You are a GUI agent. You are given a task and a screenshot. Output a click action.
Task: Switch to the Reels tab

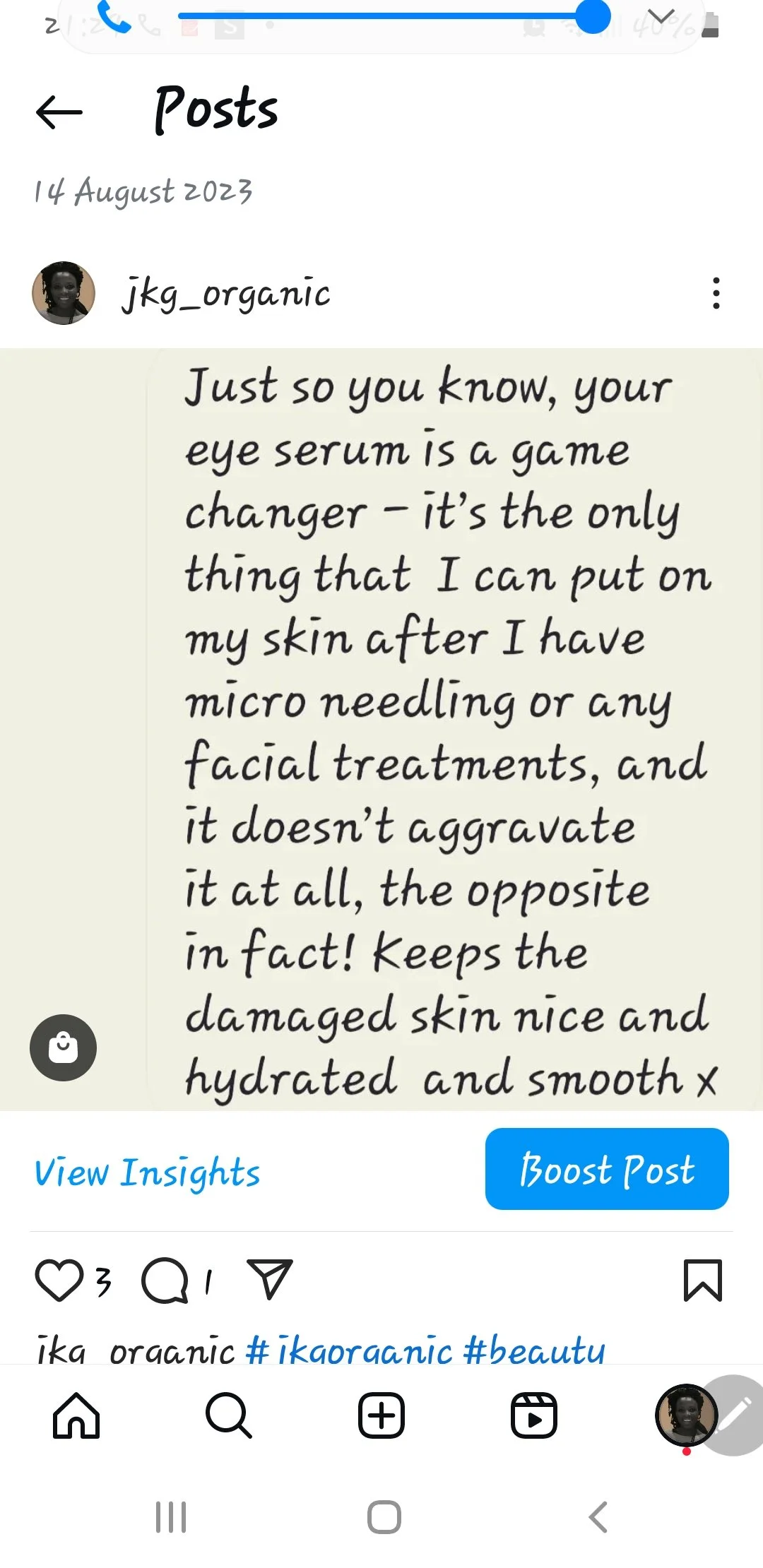(533, 1415)
